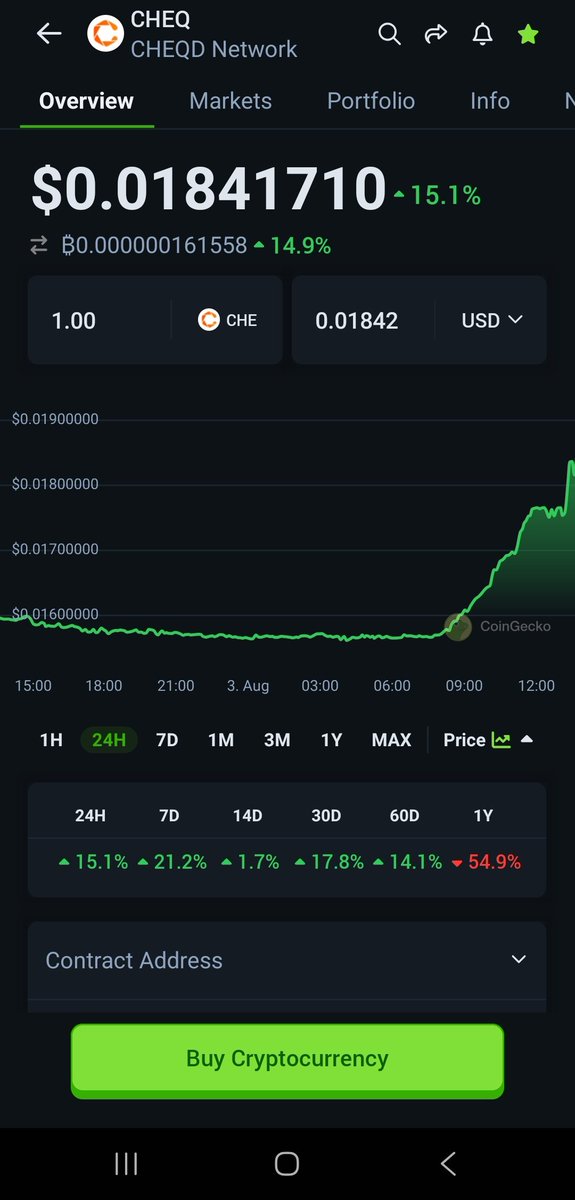The image size is (575, 1200).
Task: Switch to the Markets tab
Action: 230,101
